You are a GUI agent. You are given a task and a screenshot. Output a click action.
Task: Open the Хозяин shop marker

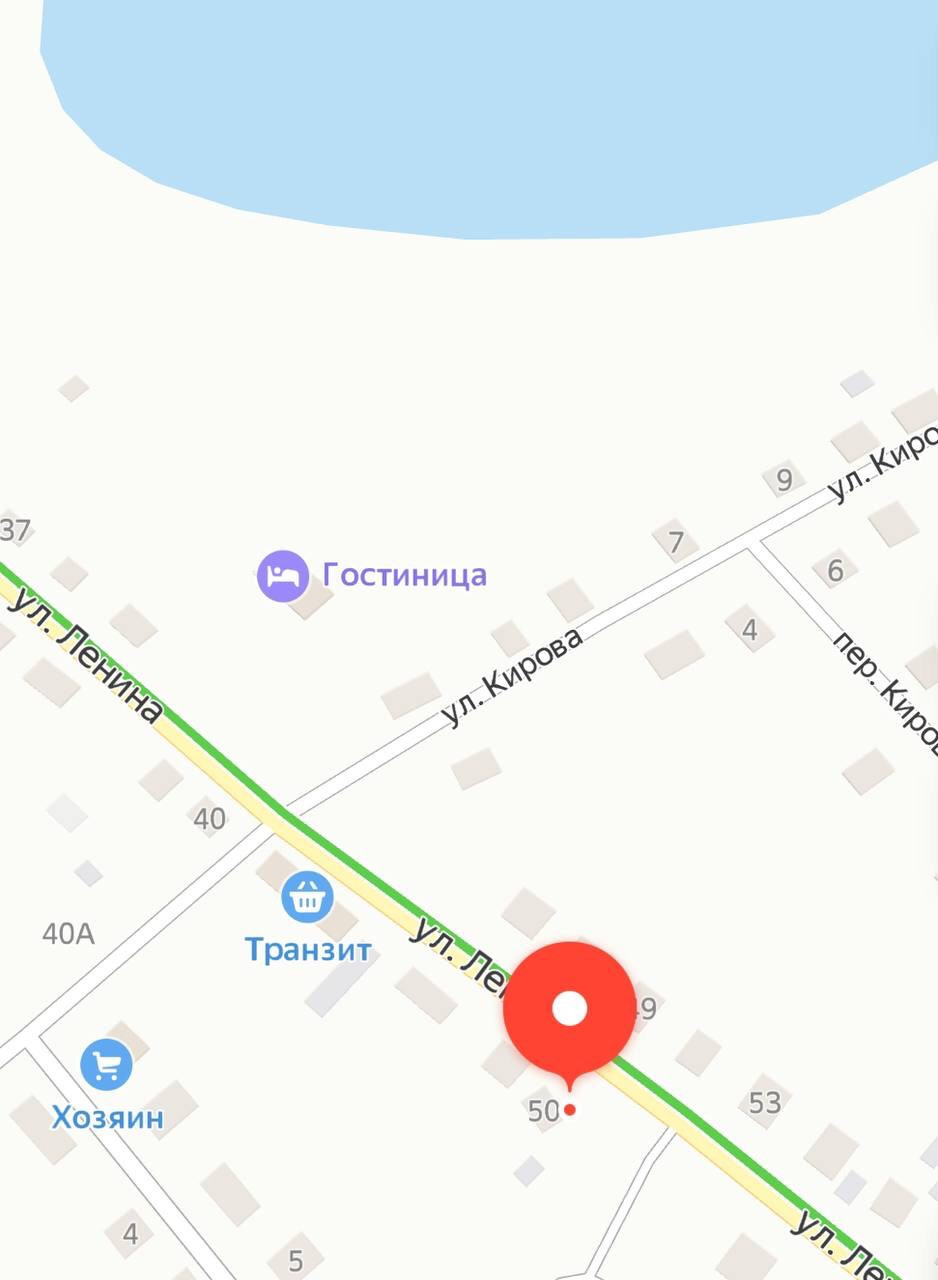(x=107, y=1064)
